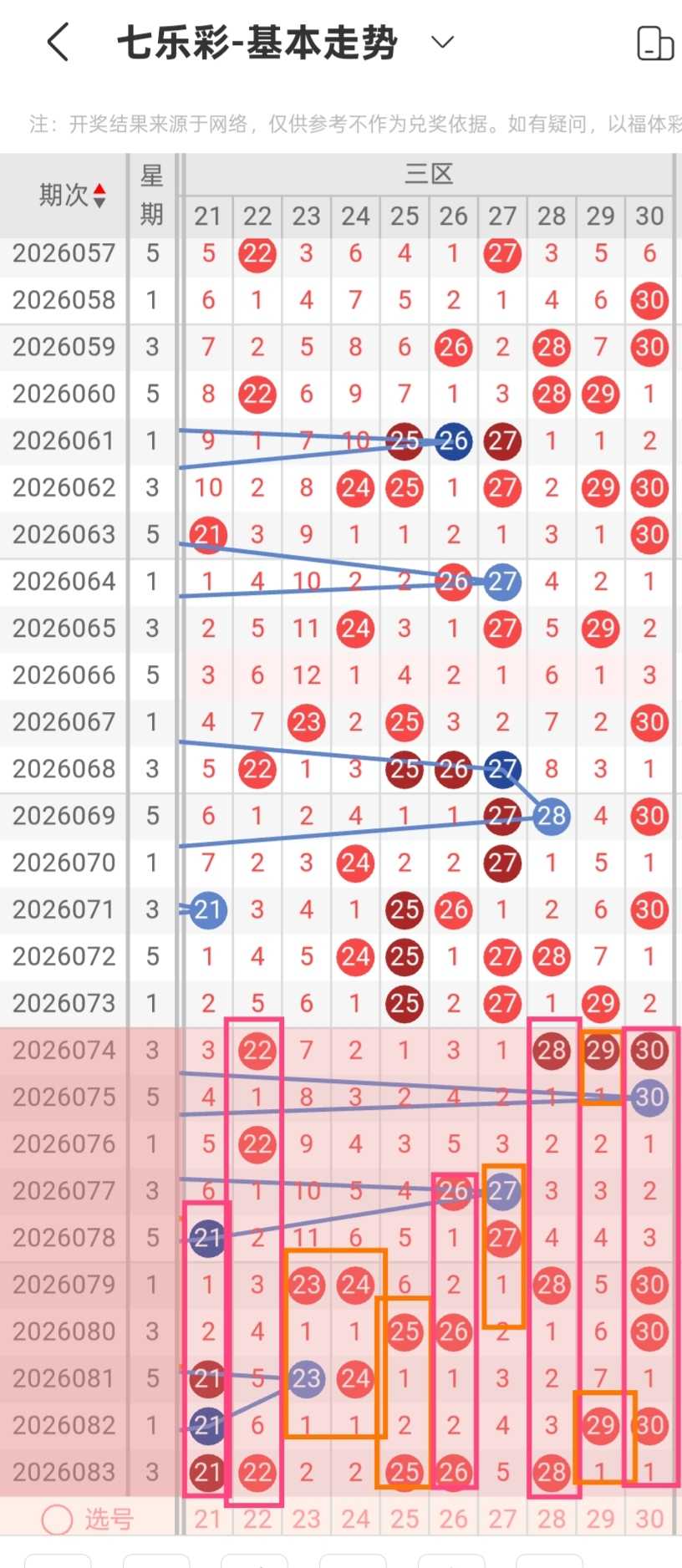The height and width of the screenshot is (1568, 682).
Task: Pick number 21 in the selection row
Action: point(207,1519)
